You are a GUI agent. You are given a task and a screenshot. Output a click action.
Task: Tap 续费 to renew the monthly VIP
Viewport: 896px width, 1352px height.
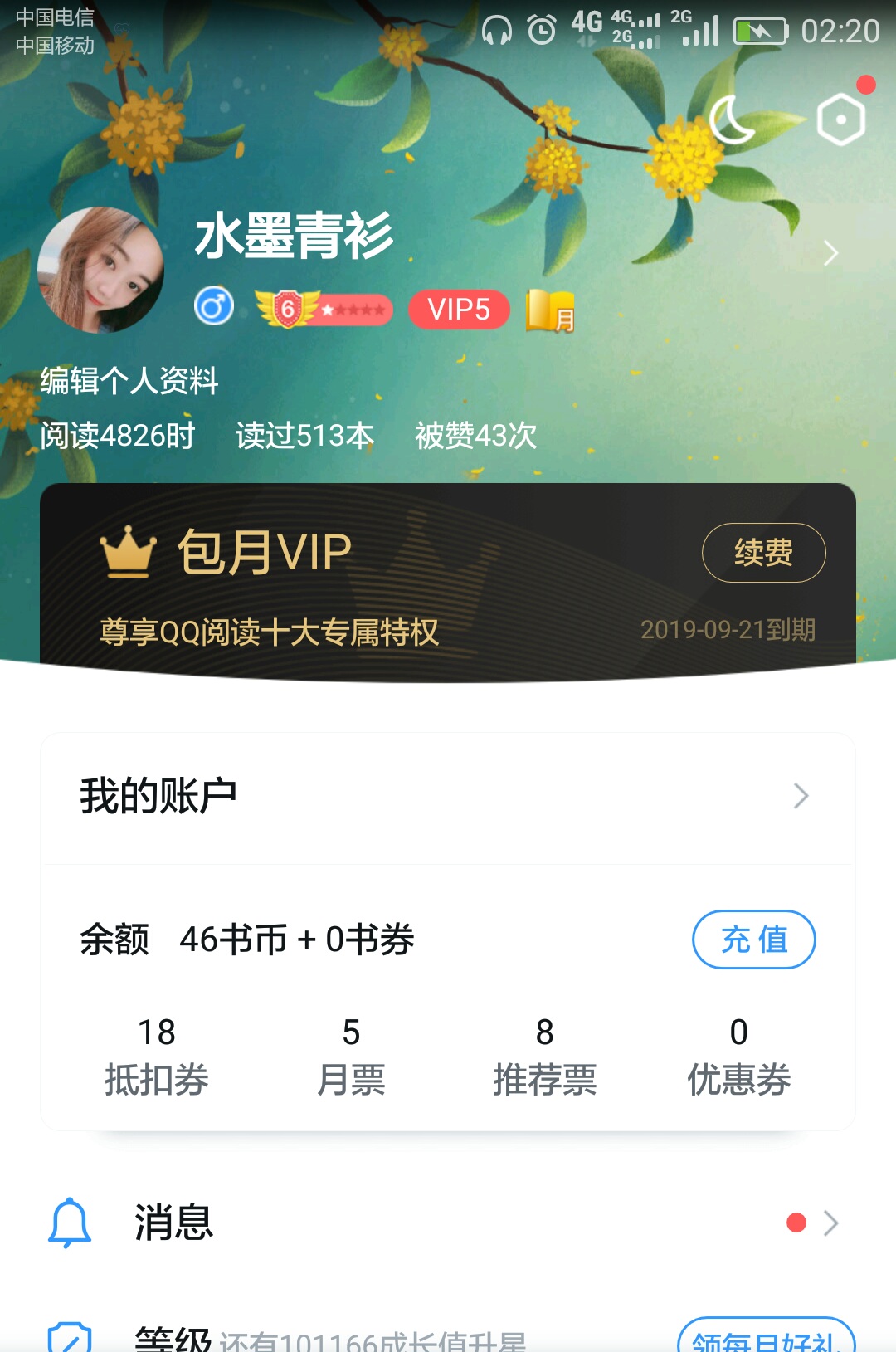[x=763, y=553]
